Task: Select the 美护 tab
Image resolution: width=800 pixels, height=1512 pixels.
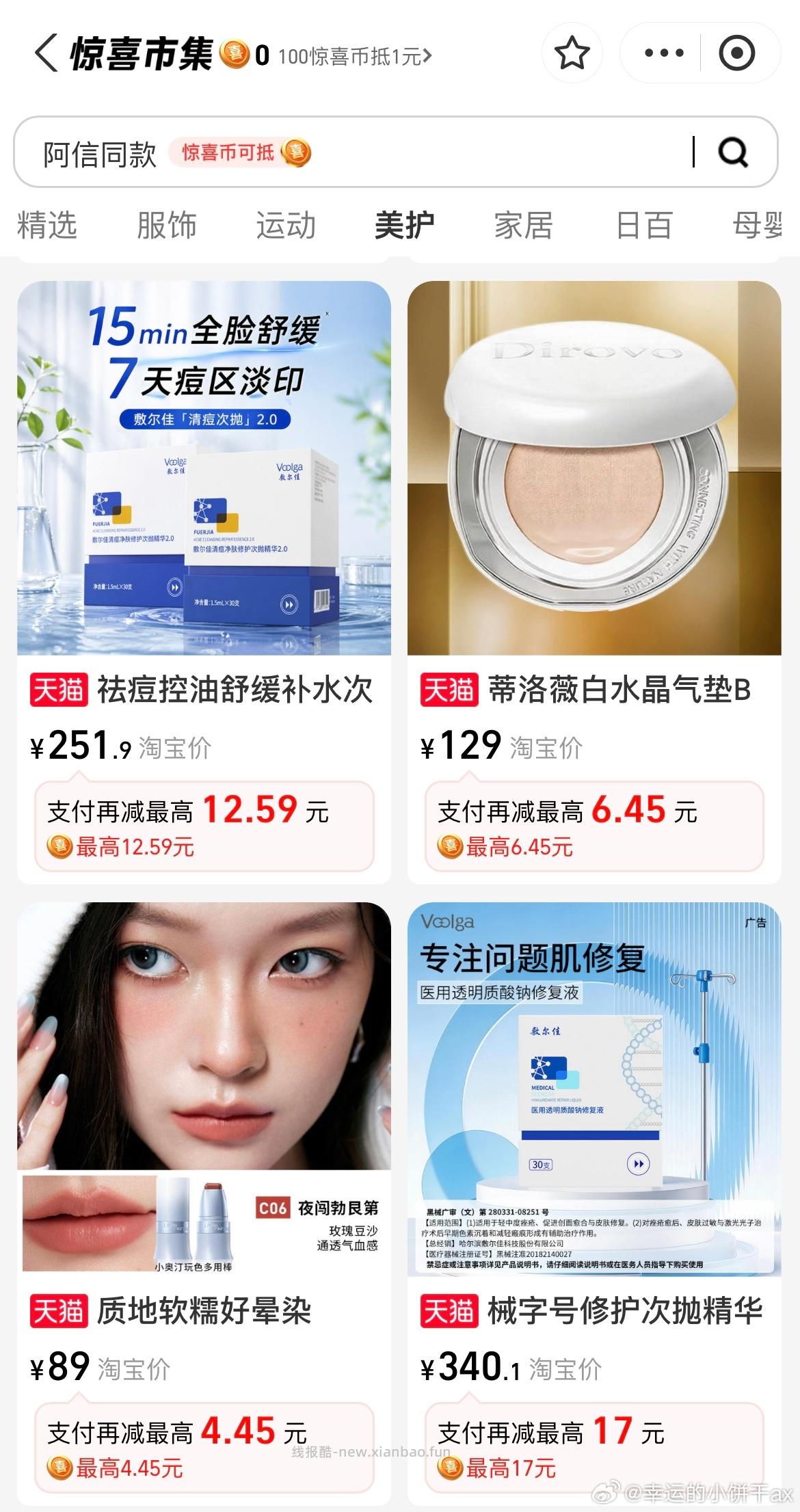Action: (405, 226)
